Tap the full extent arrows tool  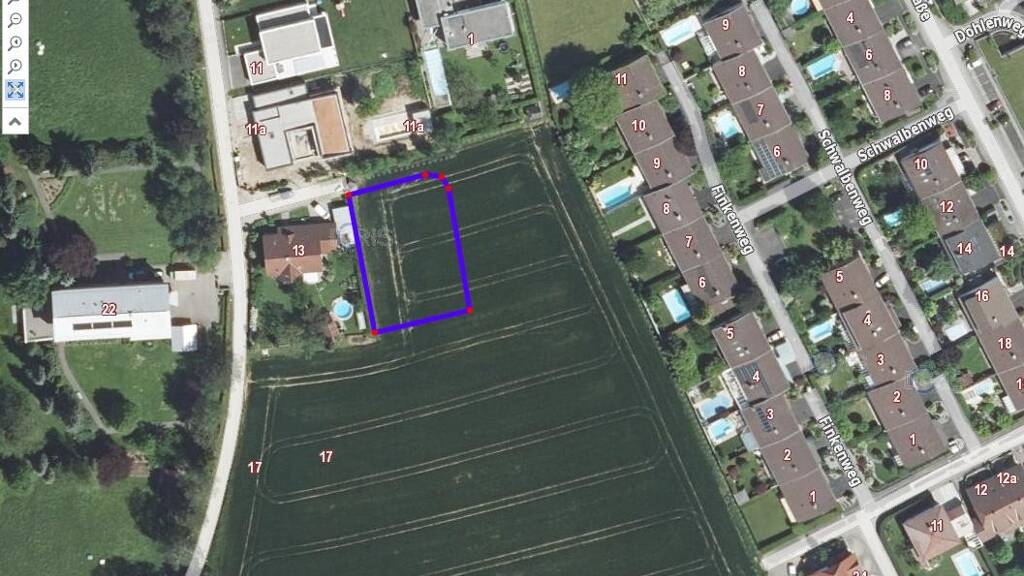point(15,89)
